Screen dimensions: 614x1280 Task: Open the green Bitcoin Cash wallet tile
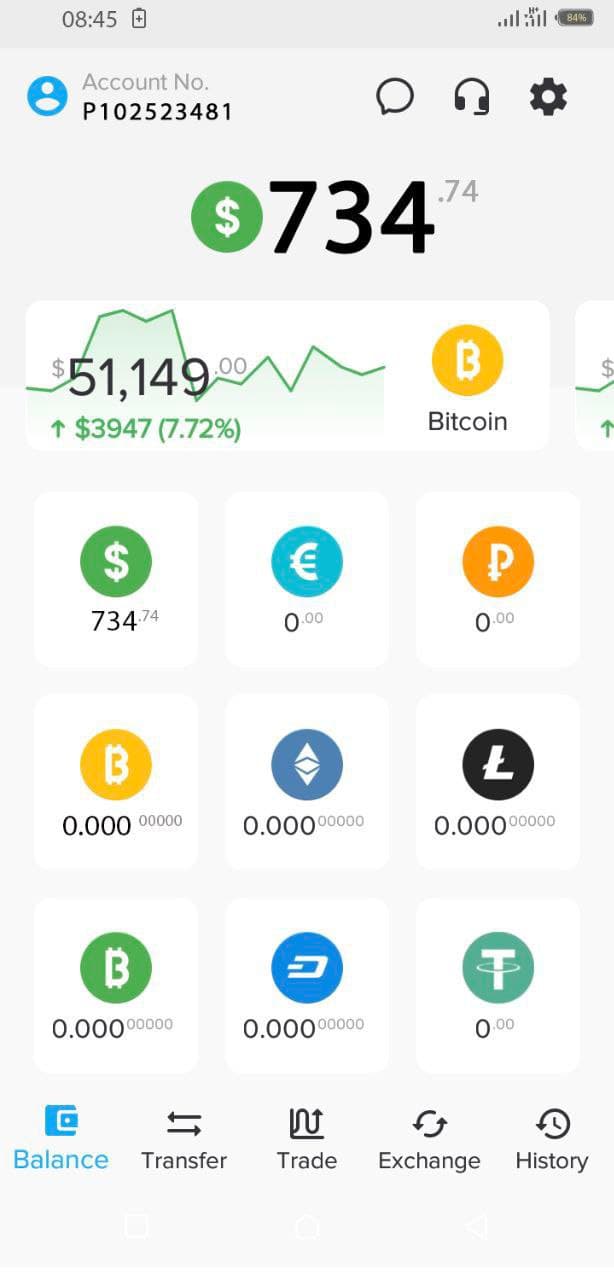(116, 985)
